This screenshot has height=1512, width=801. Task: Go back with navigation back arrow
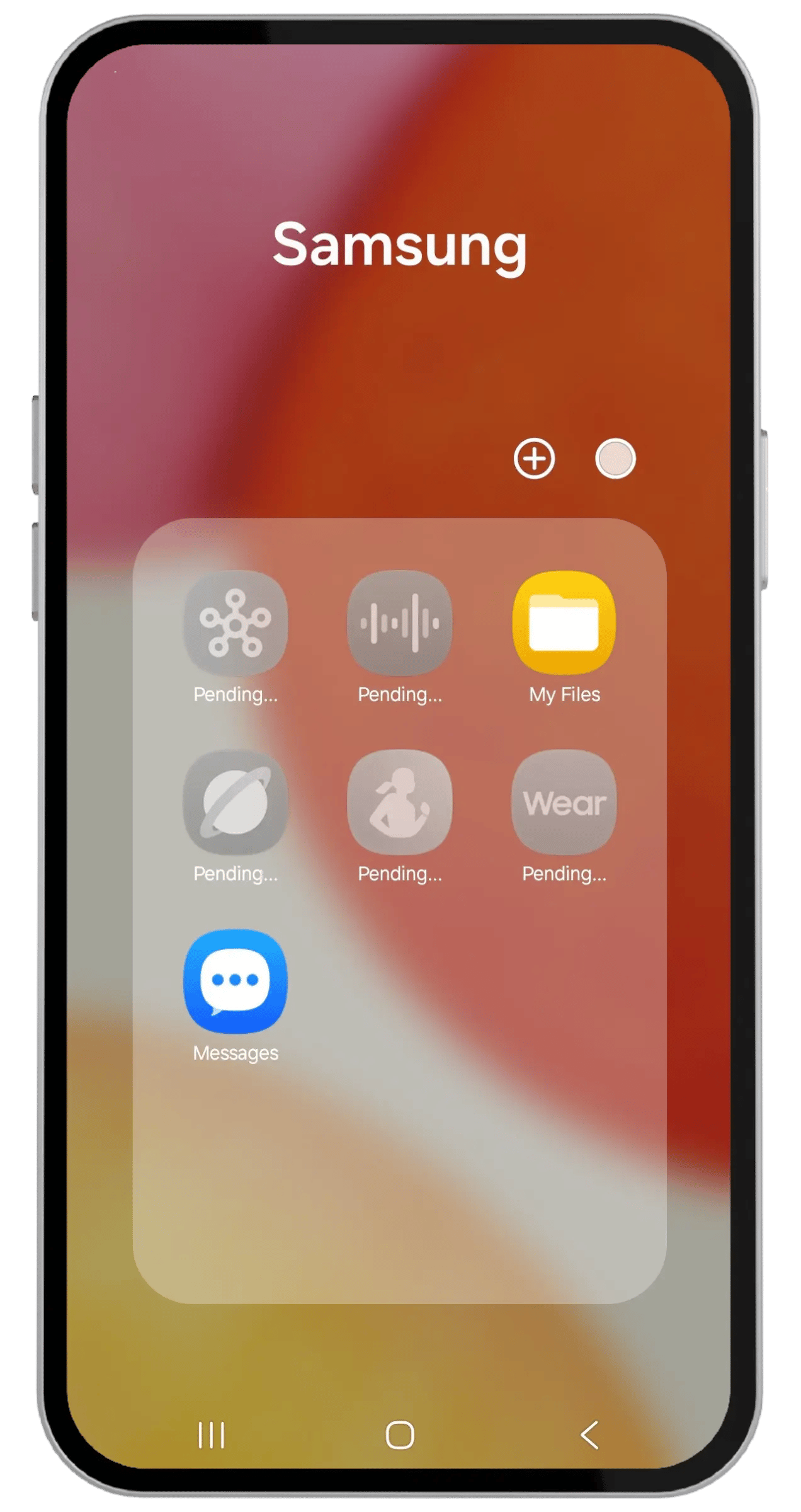pos(589,1435)
